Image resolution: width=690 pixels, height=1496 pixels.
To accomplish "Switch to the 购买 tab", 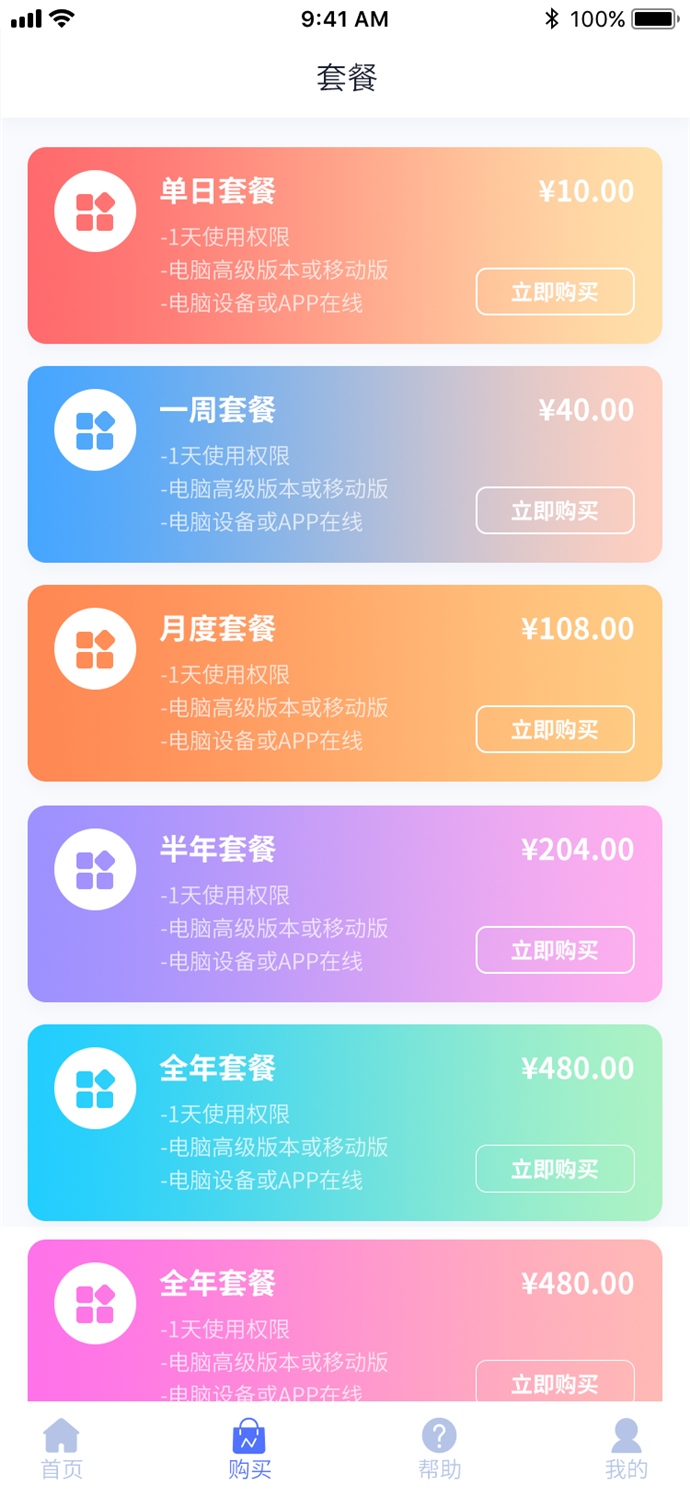I will point(249,1449).
